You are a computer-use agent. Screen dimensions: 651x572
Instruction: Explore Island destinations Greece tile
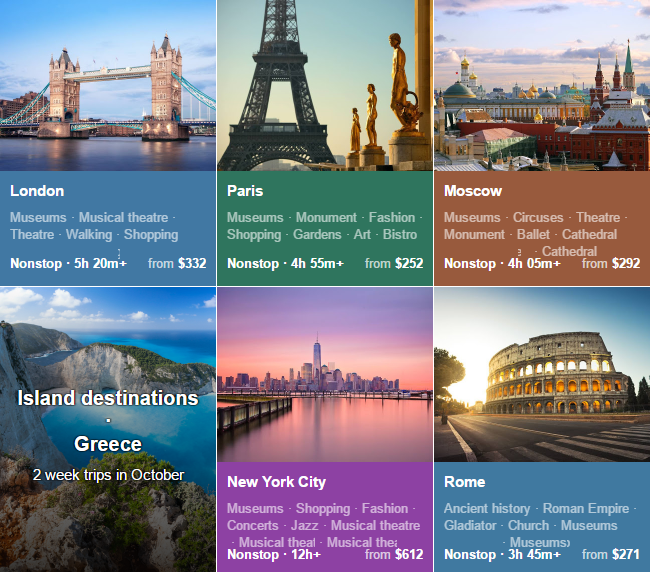[107, 428]
